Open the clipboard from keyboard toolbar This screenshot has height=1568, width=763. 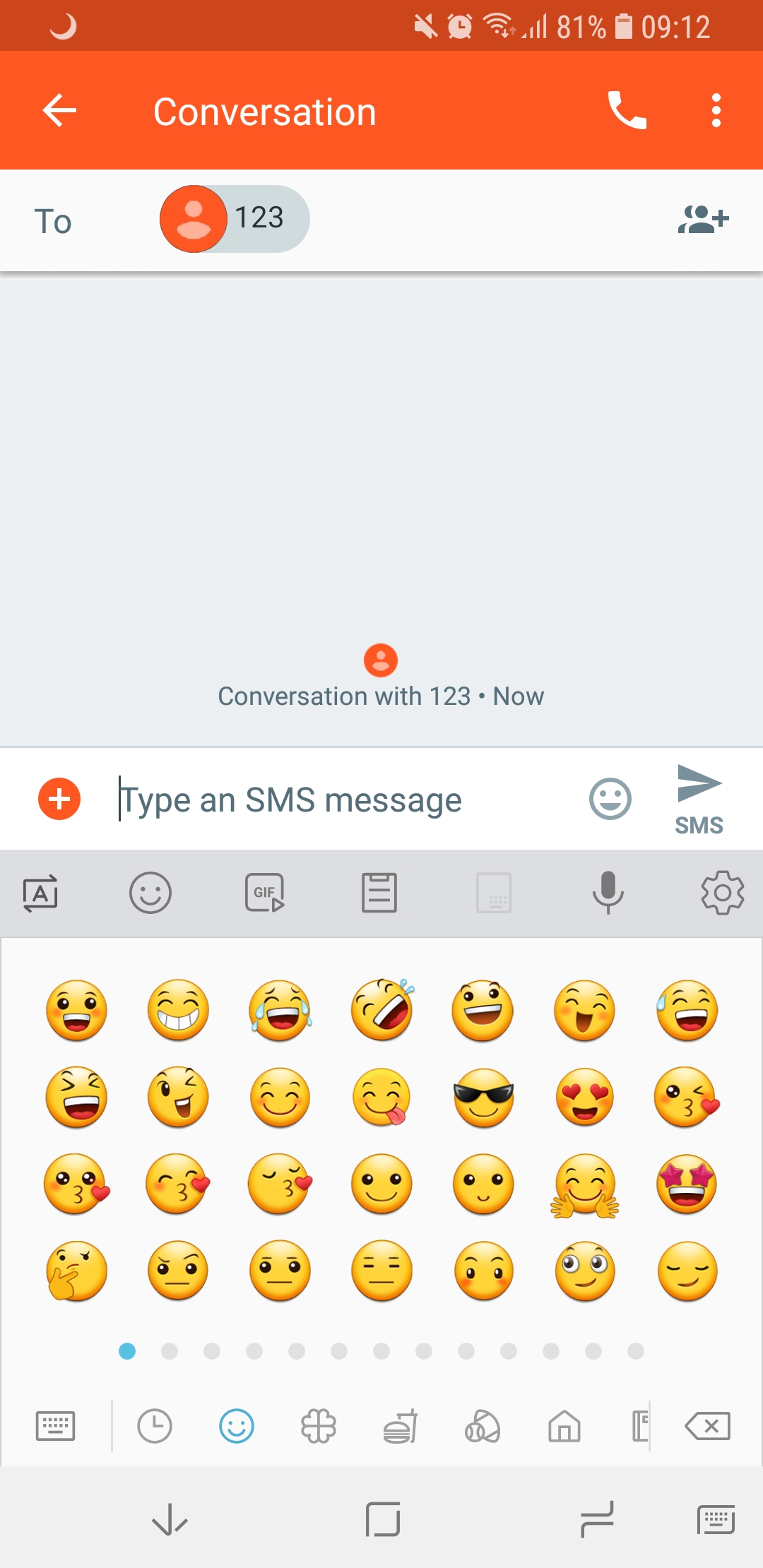379,893
